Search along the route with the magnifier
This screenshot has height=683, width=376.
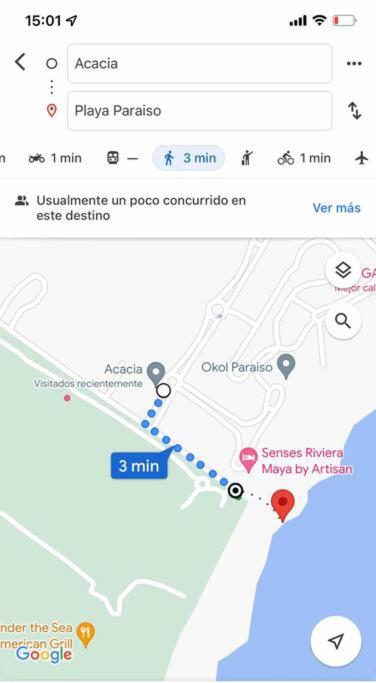(x=343, y=321)
